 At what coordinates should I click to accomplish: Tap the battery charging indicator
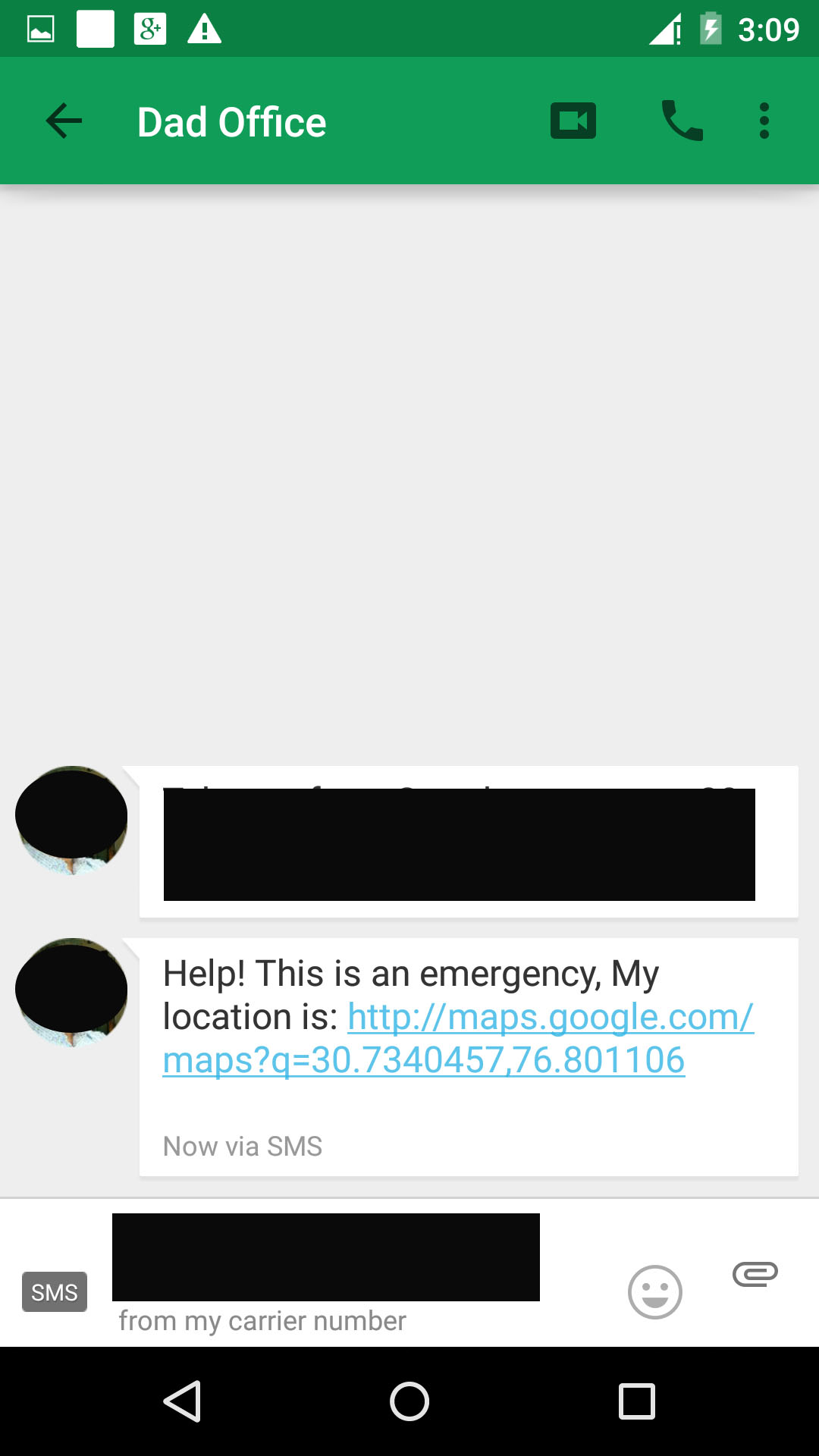(x=711, y=29)
